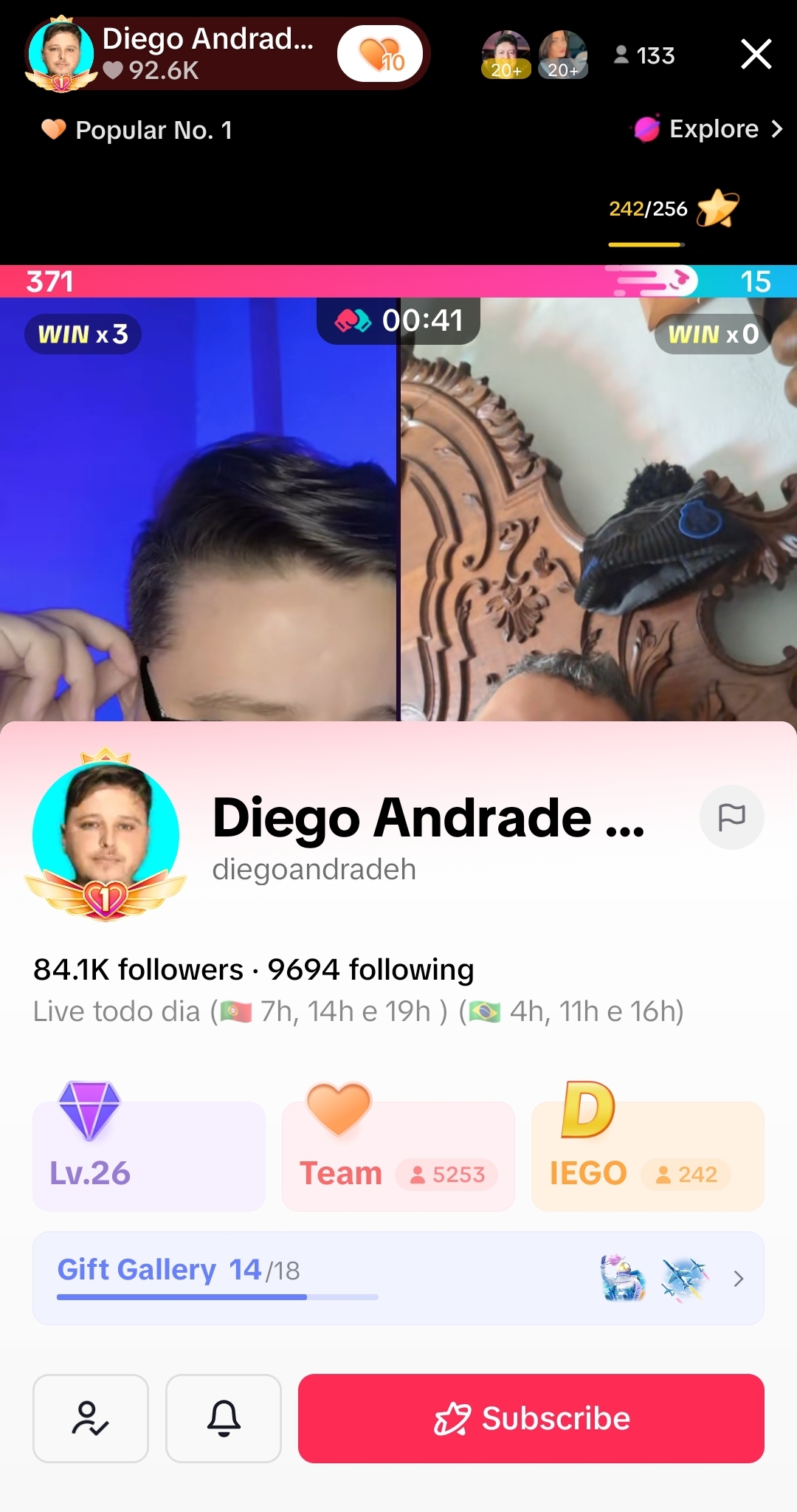This screenshot has width=797, height=1512.
Task: Tap Diego Andrade's large profile picture
Action: click(106, 834)
